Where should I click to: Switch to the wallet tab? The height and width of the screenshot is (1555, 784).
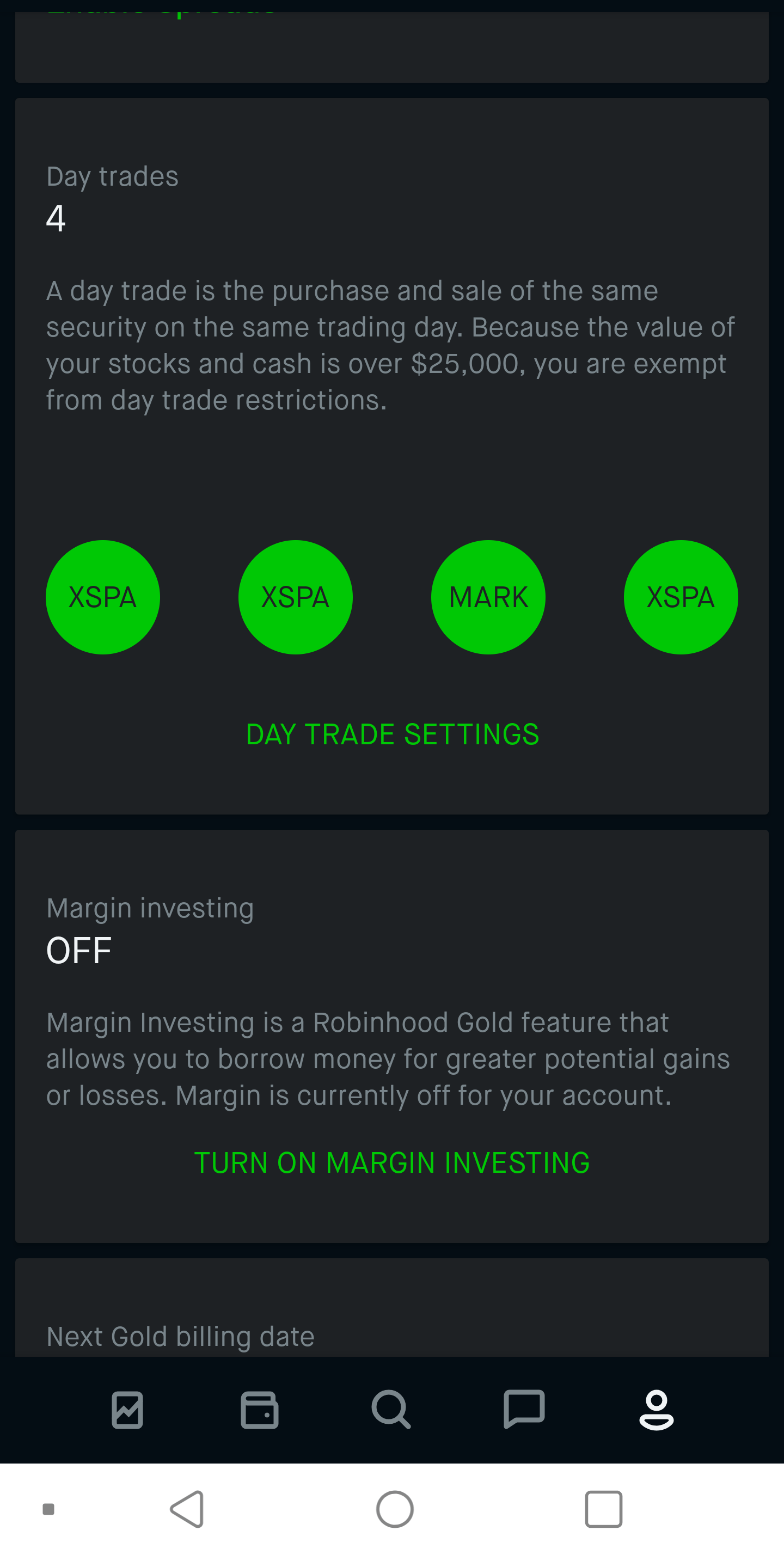(x=260, y=1410)
